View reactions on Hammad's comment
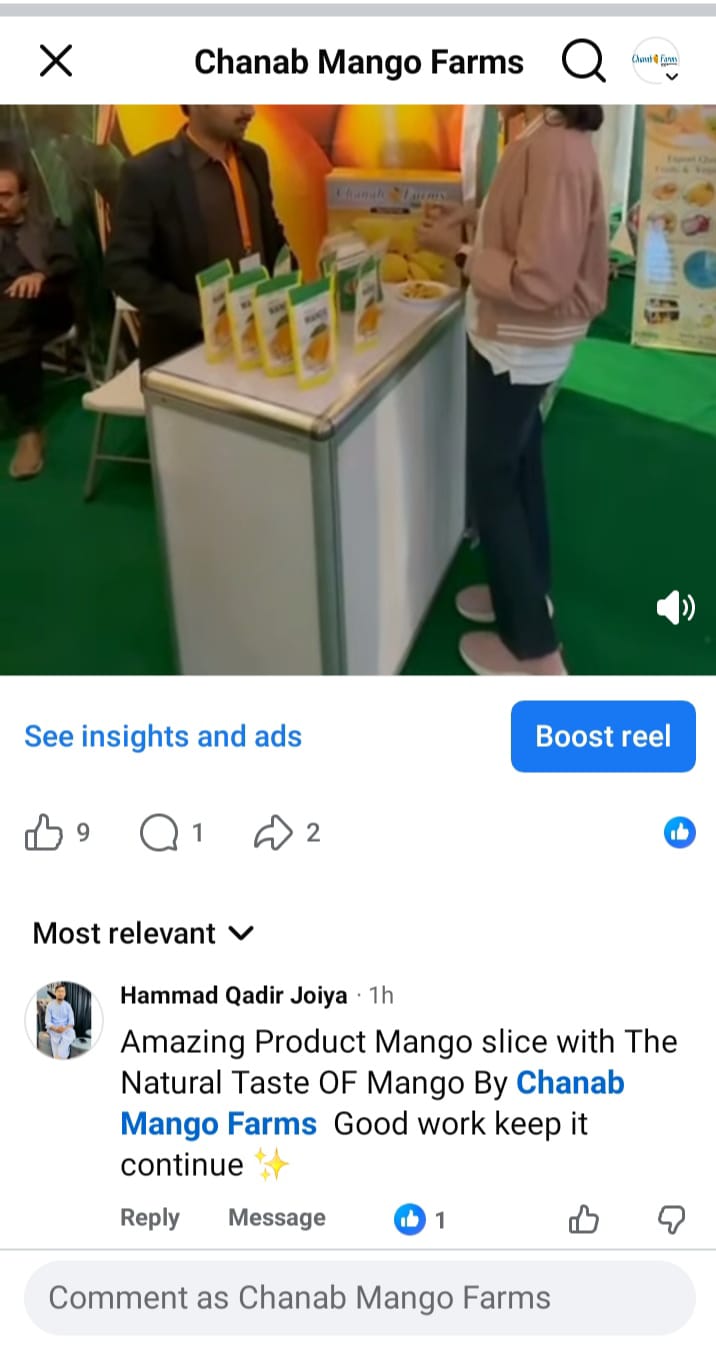This screenshot has height=1345, width=716. click(420, 1219)
